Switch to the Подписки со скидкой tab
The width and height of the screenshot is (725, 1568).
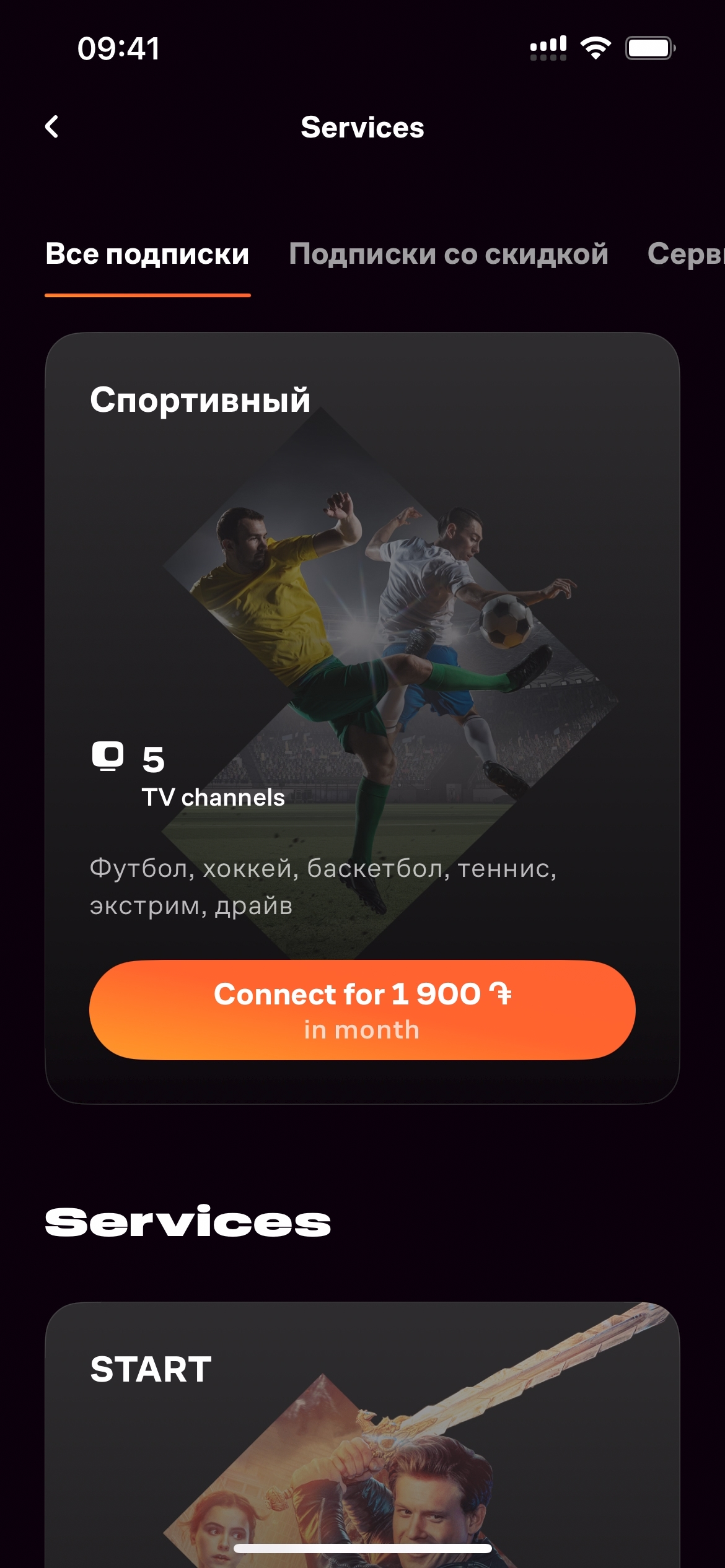tap(449, 255)
